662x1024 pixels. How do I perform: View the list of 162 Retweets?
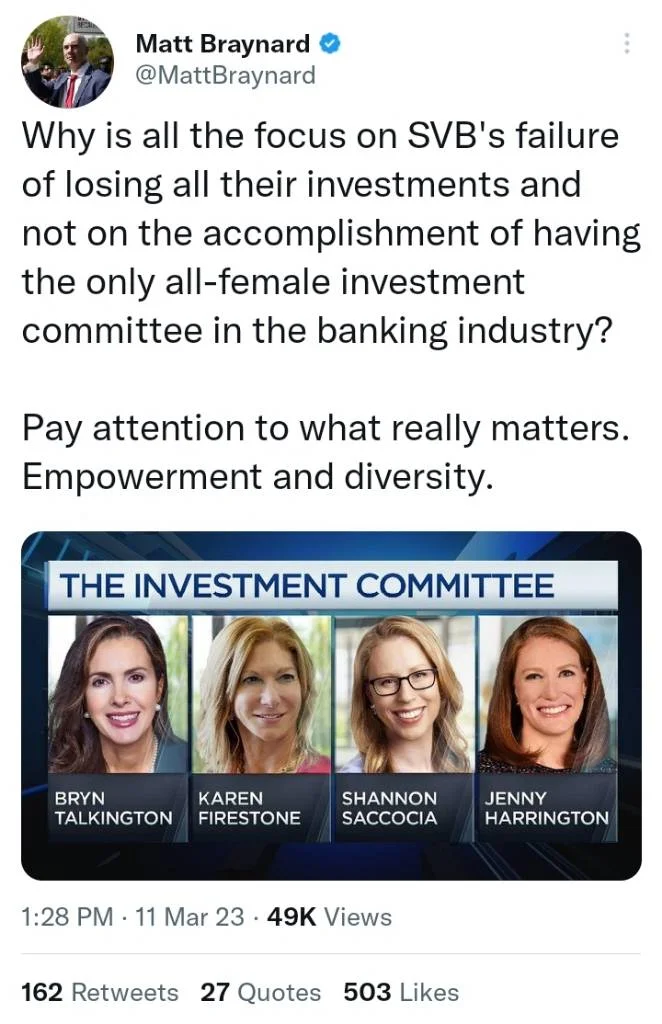tap(100, 992)
